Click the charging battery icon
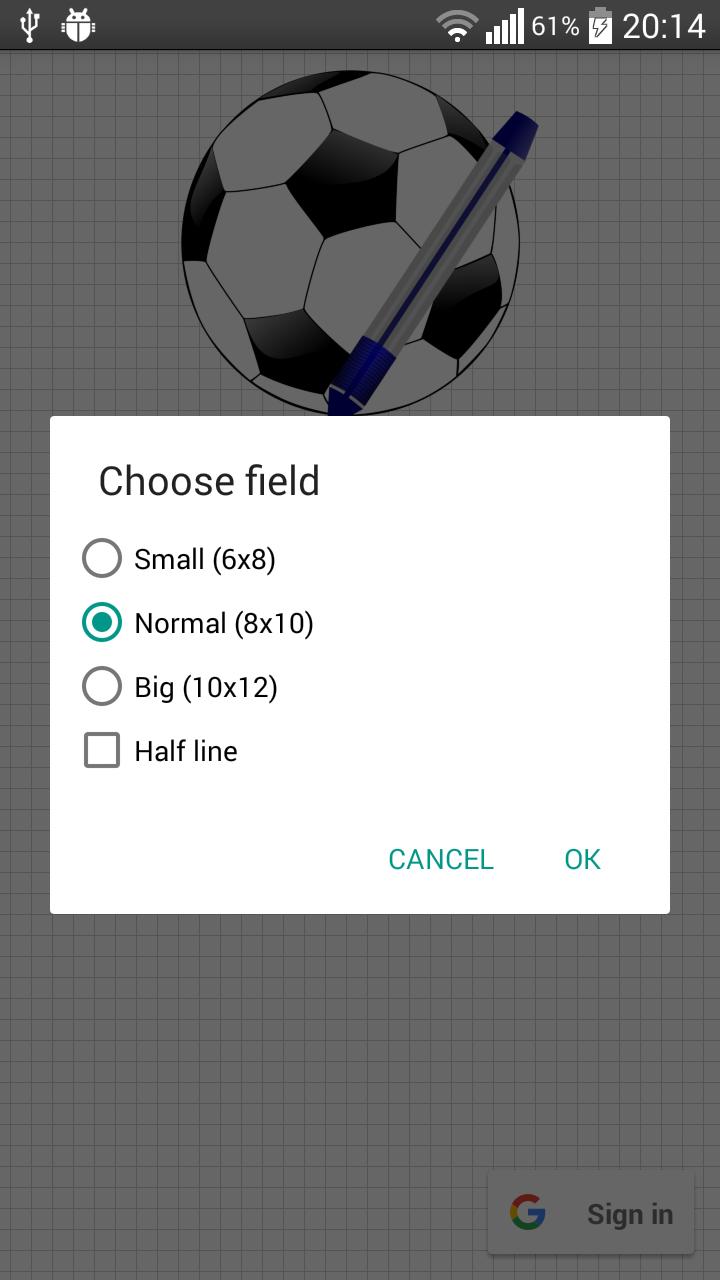The width and height of the screenshot is (720, 1280). tap(600, 25)
